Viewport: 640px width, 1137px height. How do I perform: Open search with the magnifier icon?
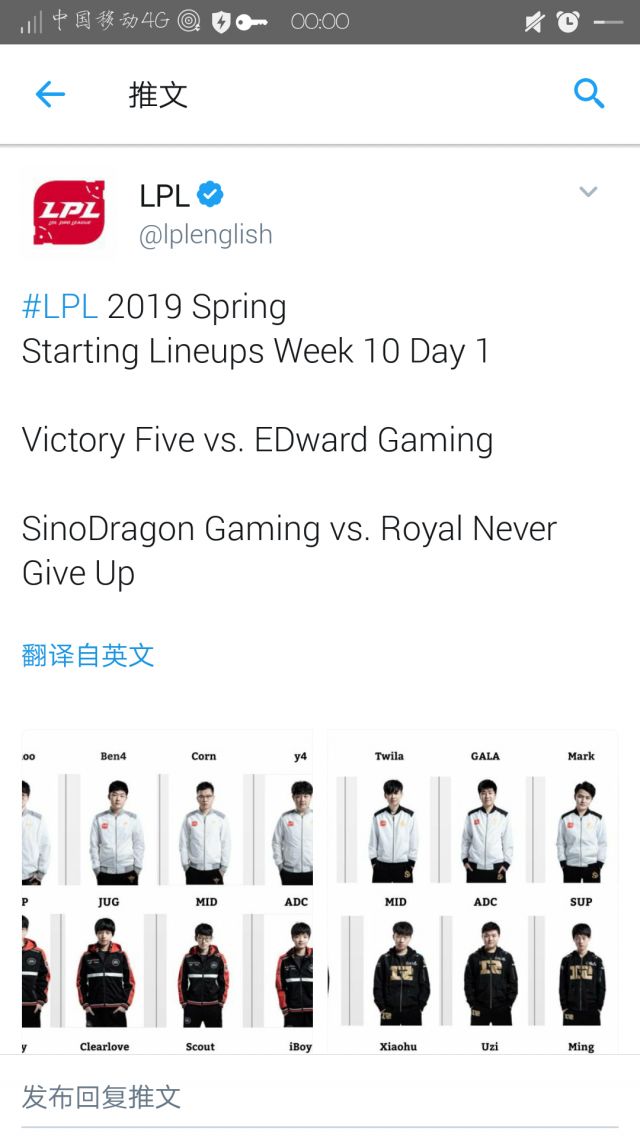coord(589,94)
